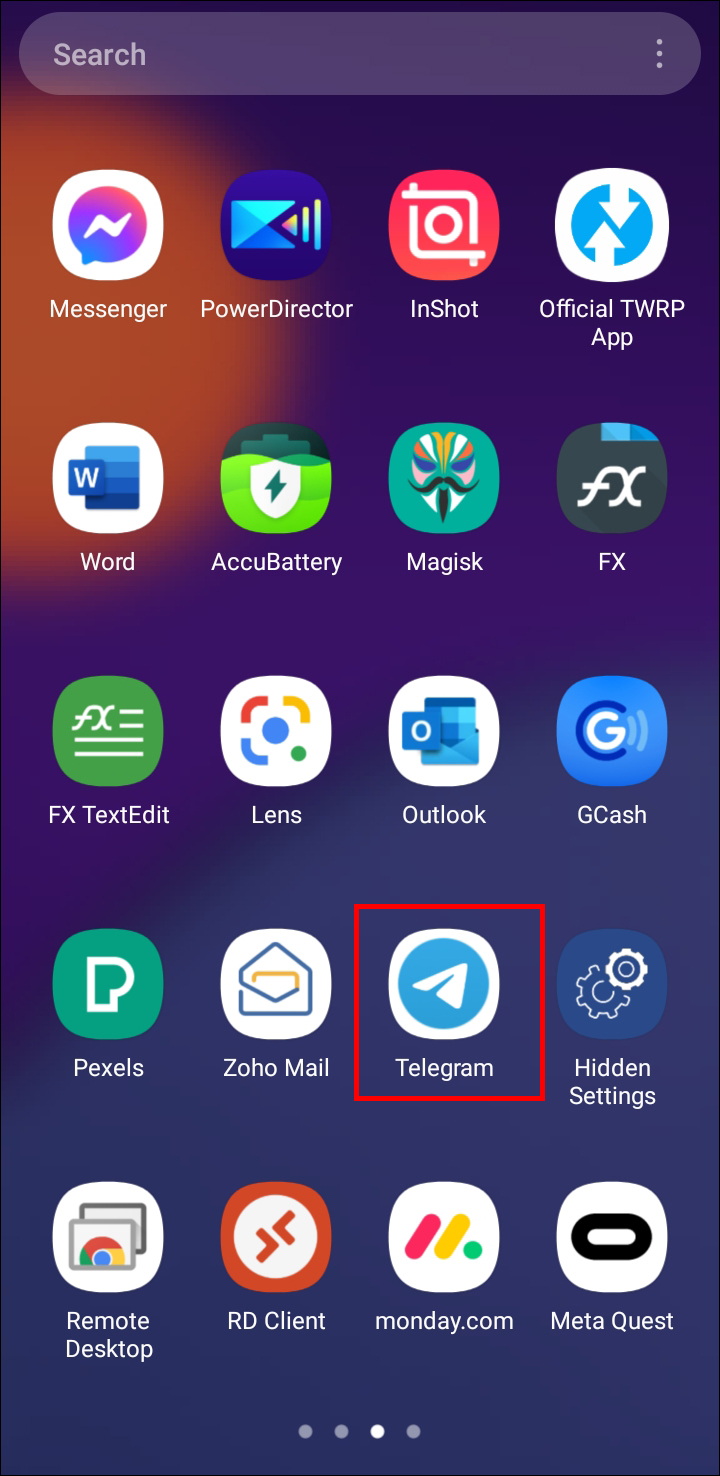Launch Telegram

[444, 984]
